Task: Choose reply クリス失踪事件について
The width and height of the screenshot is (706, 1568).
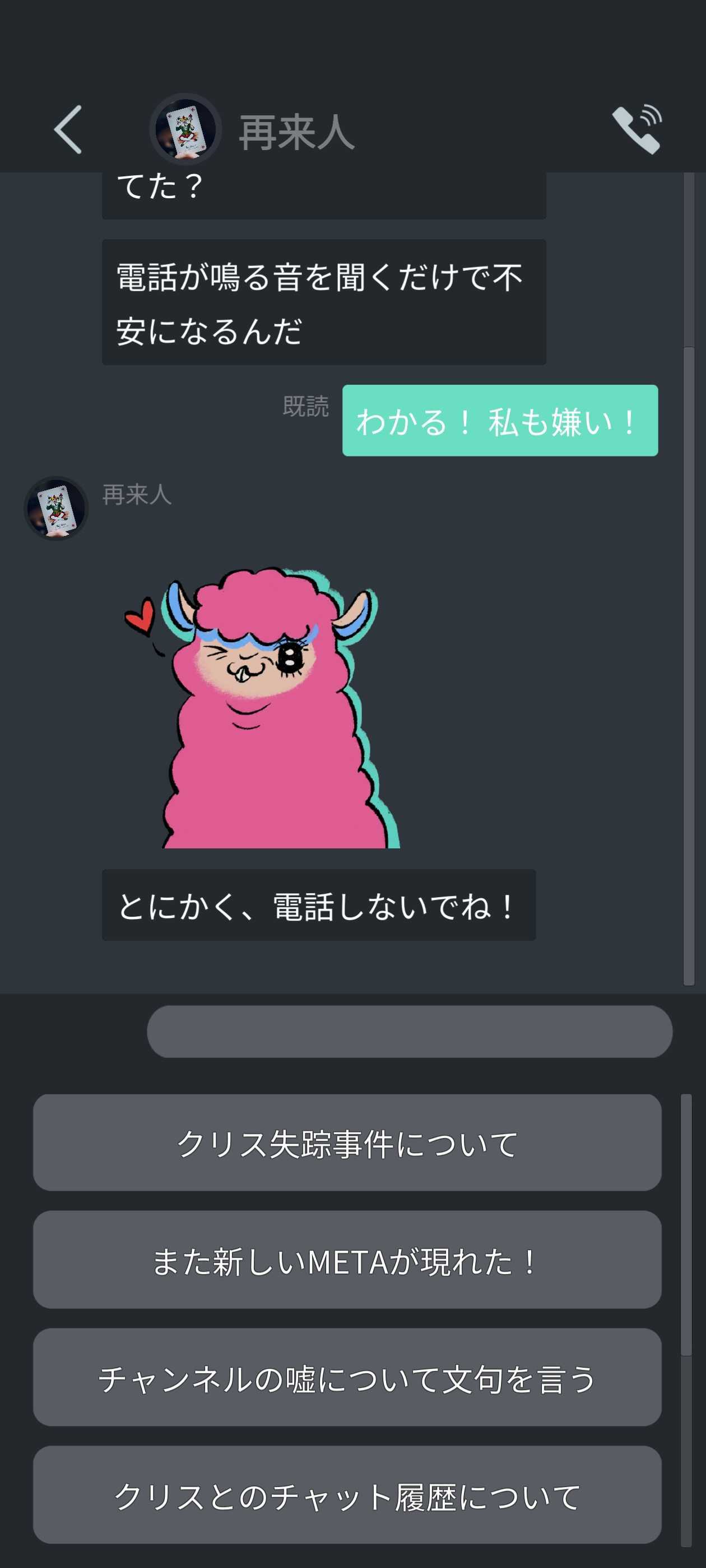Action: click(x=347, y=1142)
